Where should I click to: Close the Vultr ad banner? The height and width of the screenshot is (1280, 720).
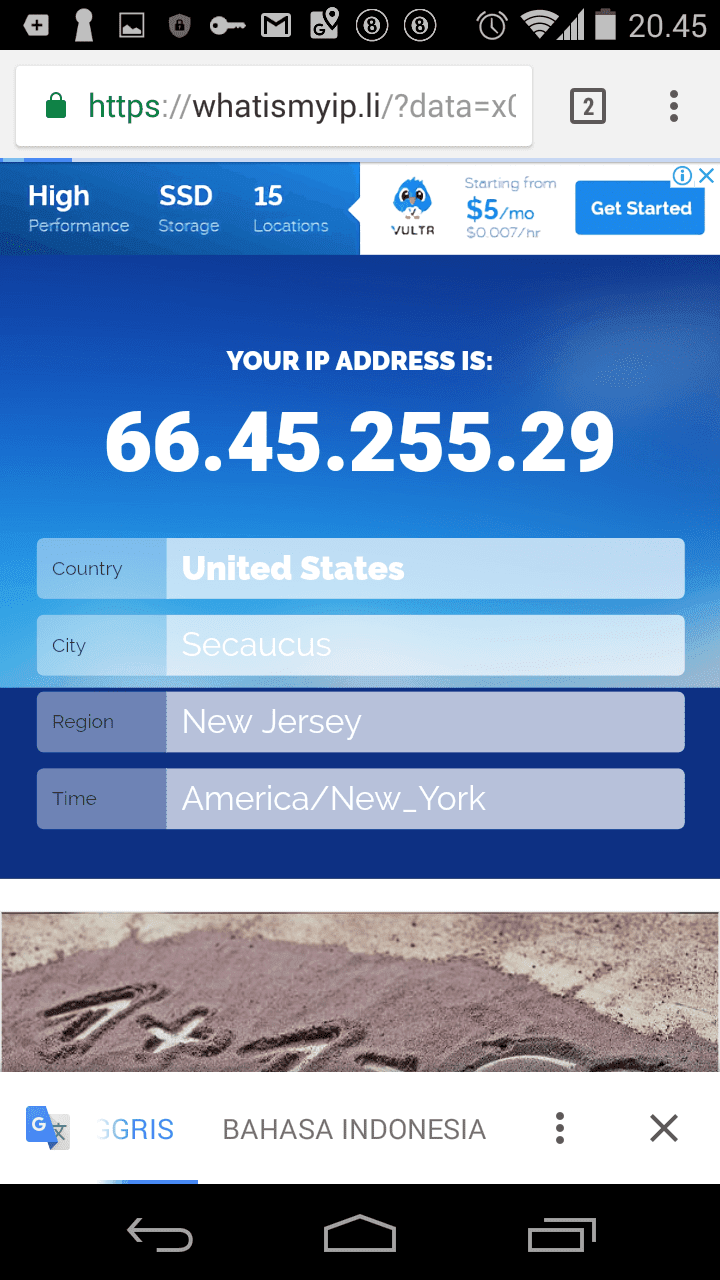[706, 176]
